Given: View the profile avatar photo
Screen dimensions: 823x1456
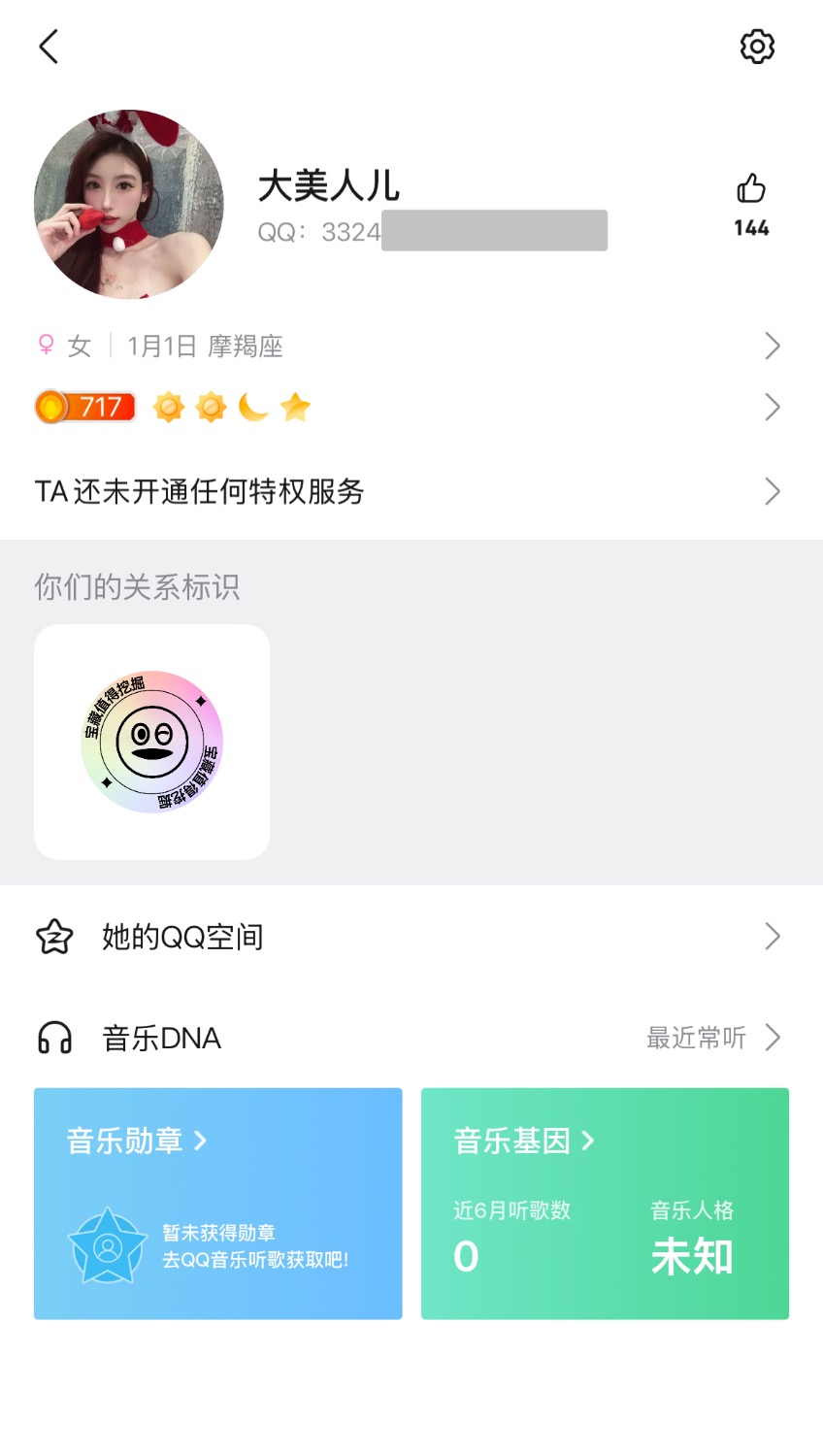Looking at the screenshot, I should (129, 205).
